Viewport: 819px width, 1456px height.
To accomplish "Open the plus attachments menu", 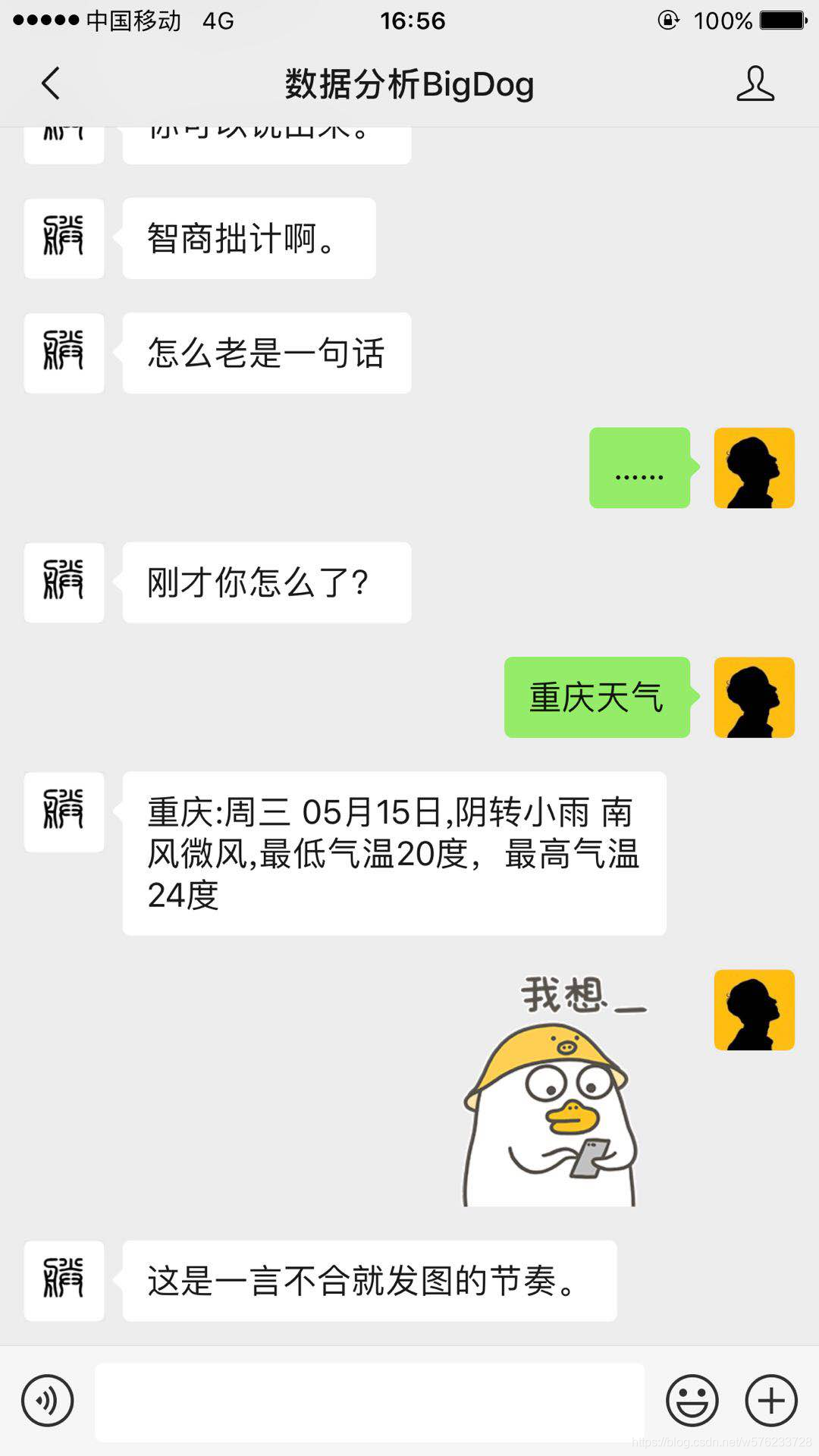I will pyautogui.click(x=771, y=1401).
